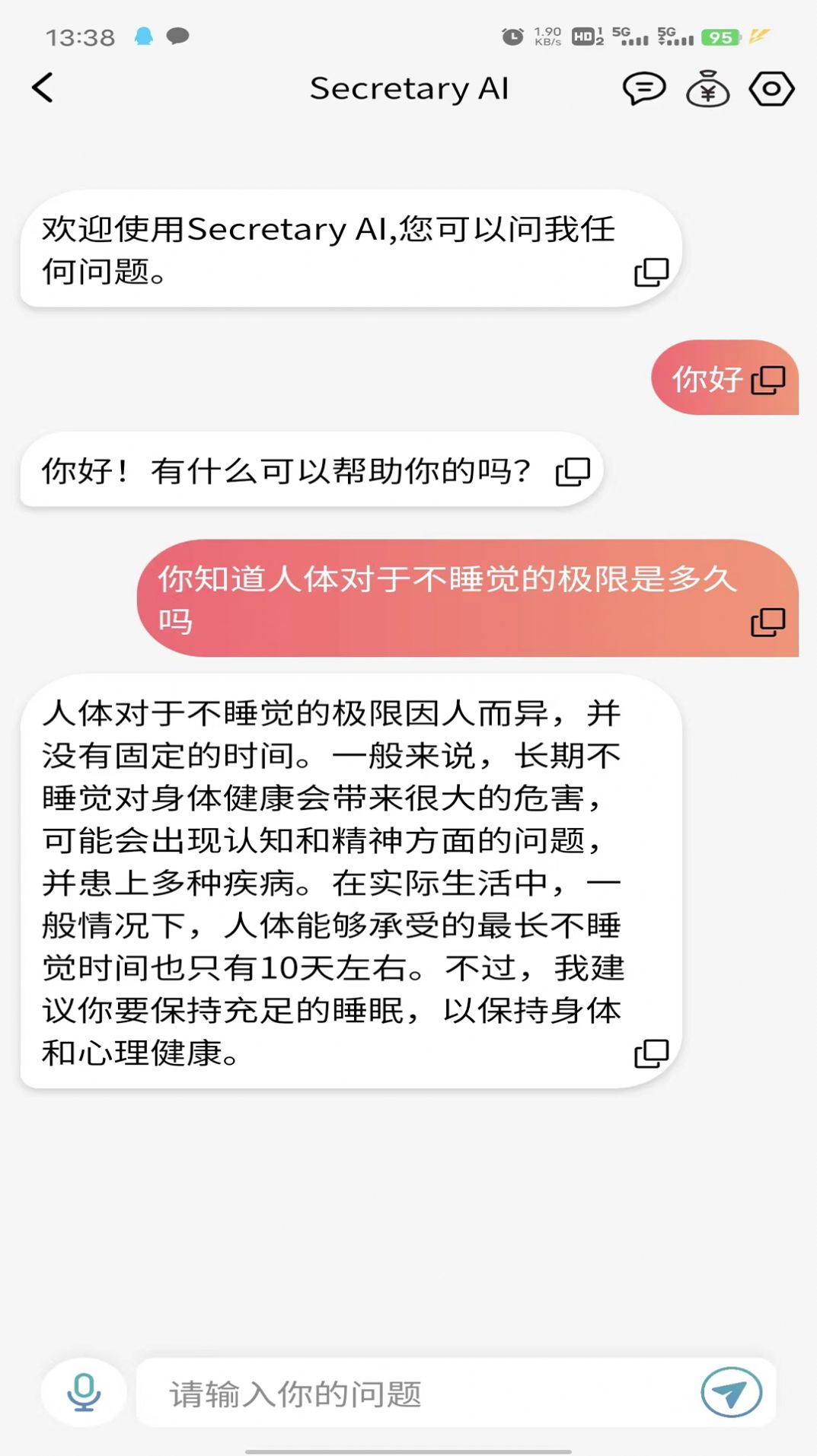Open the hexagon settings icon

tap(771, 88)
